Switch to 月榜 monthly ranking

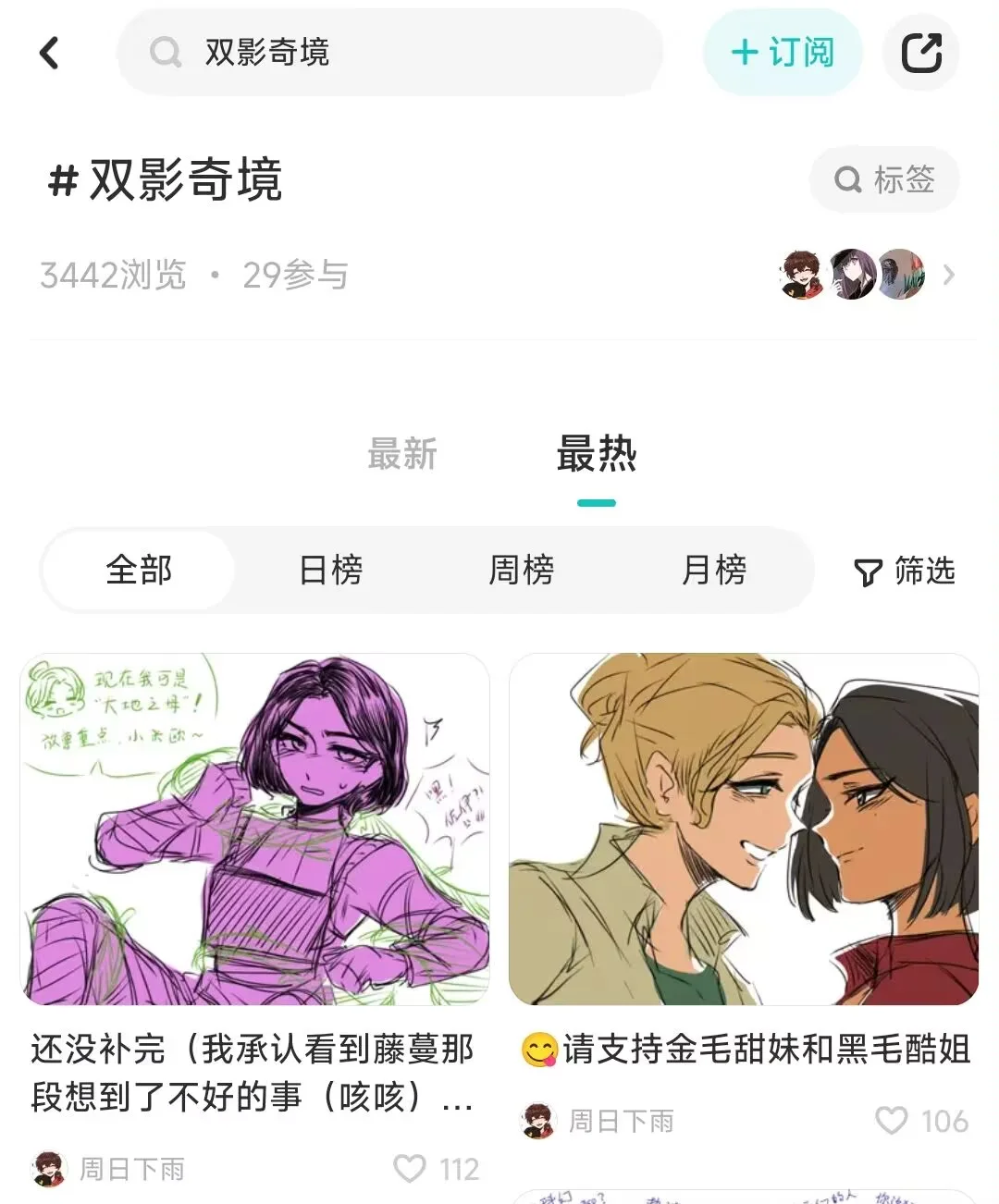[714, 571]
